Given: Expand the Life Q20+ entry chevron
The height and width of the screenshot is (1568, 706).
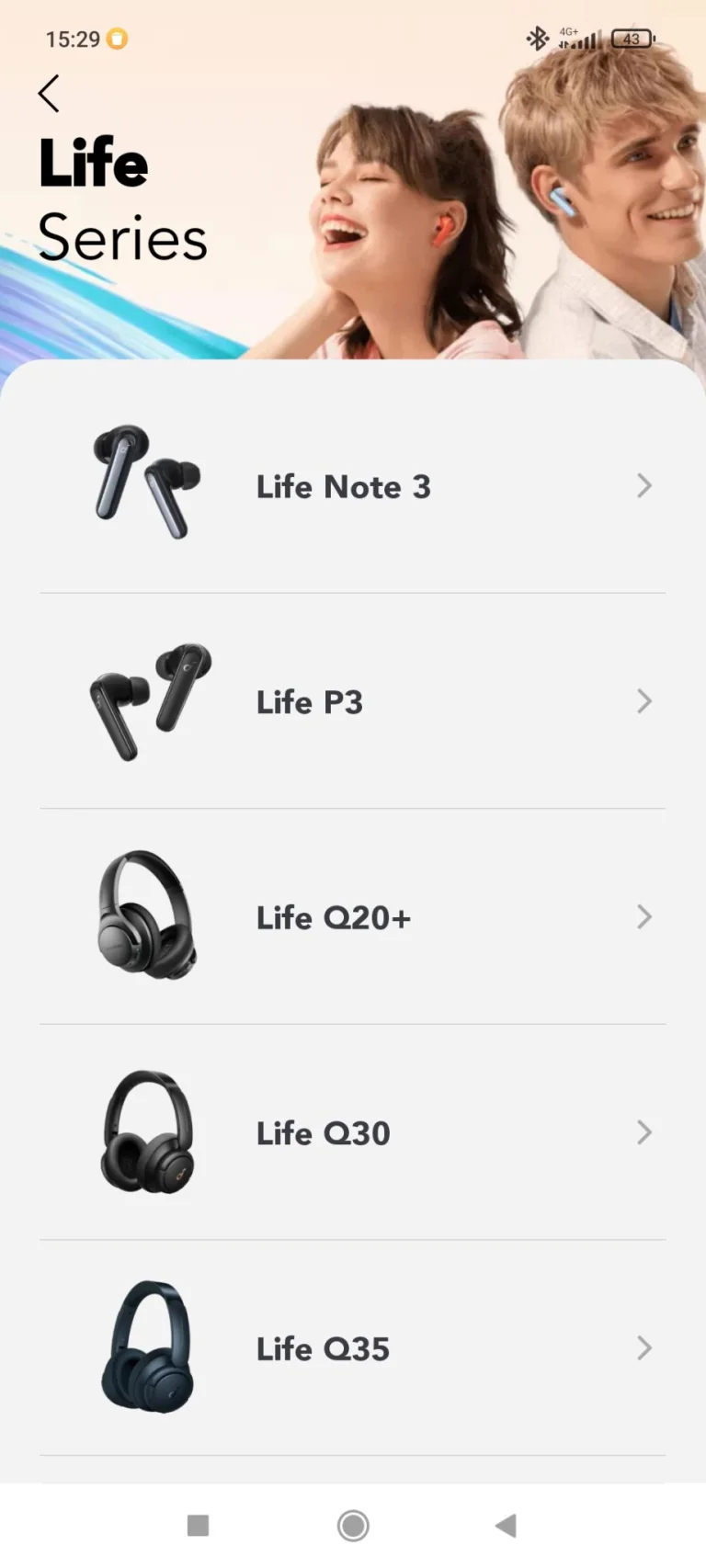Looking at the screenshot, I should (x=643, y=916).
